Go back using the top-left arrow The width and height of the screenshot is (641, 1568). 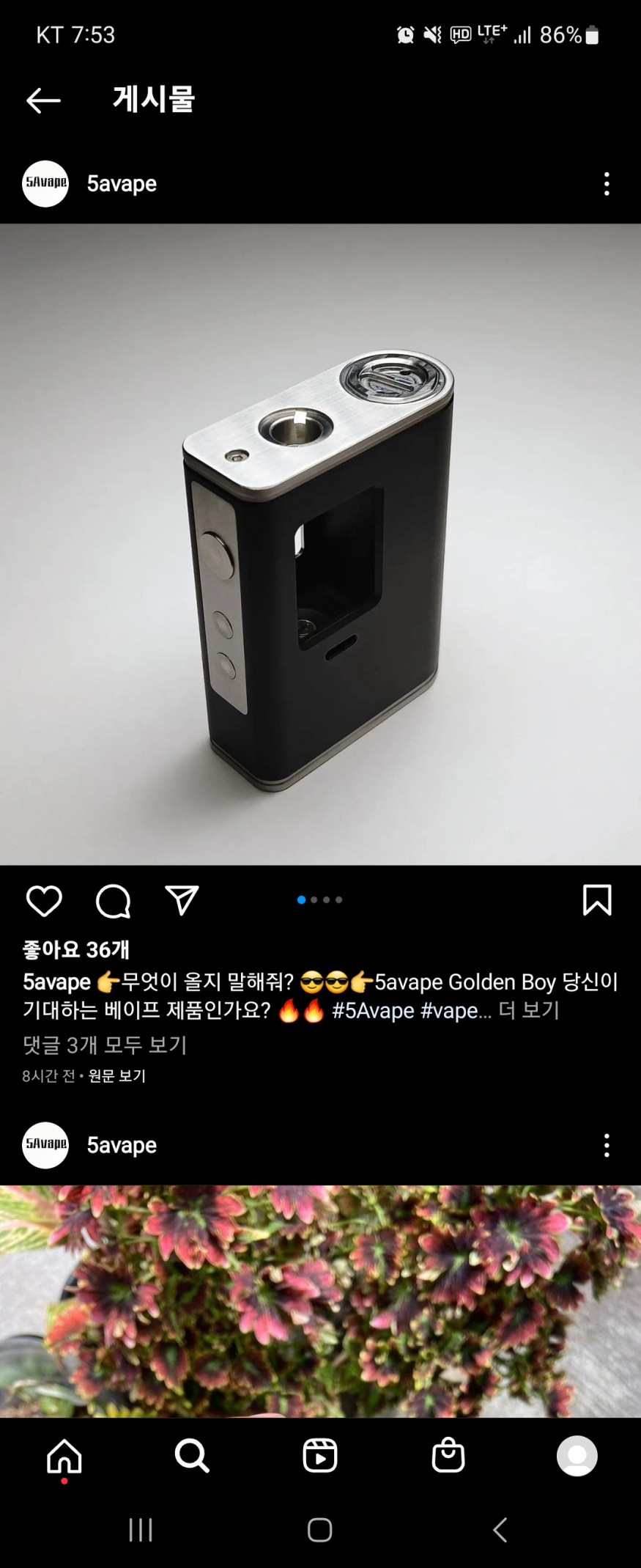point(43,100)
